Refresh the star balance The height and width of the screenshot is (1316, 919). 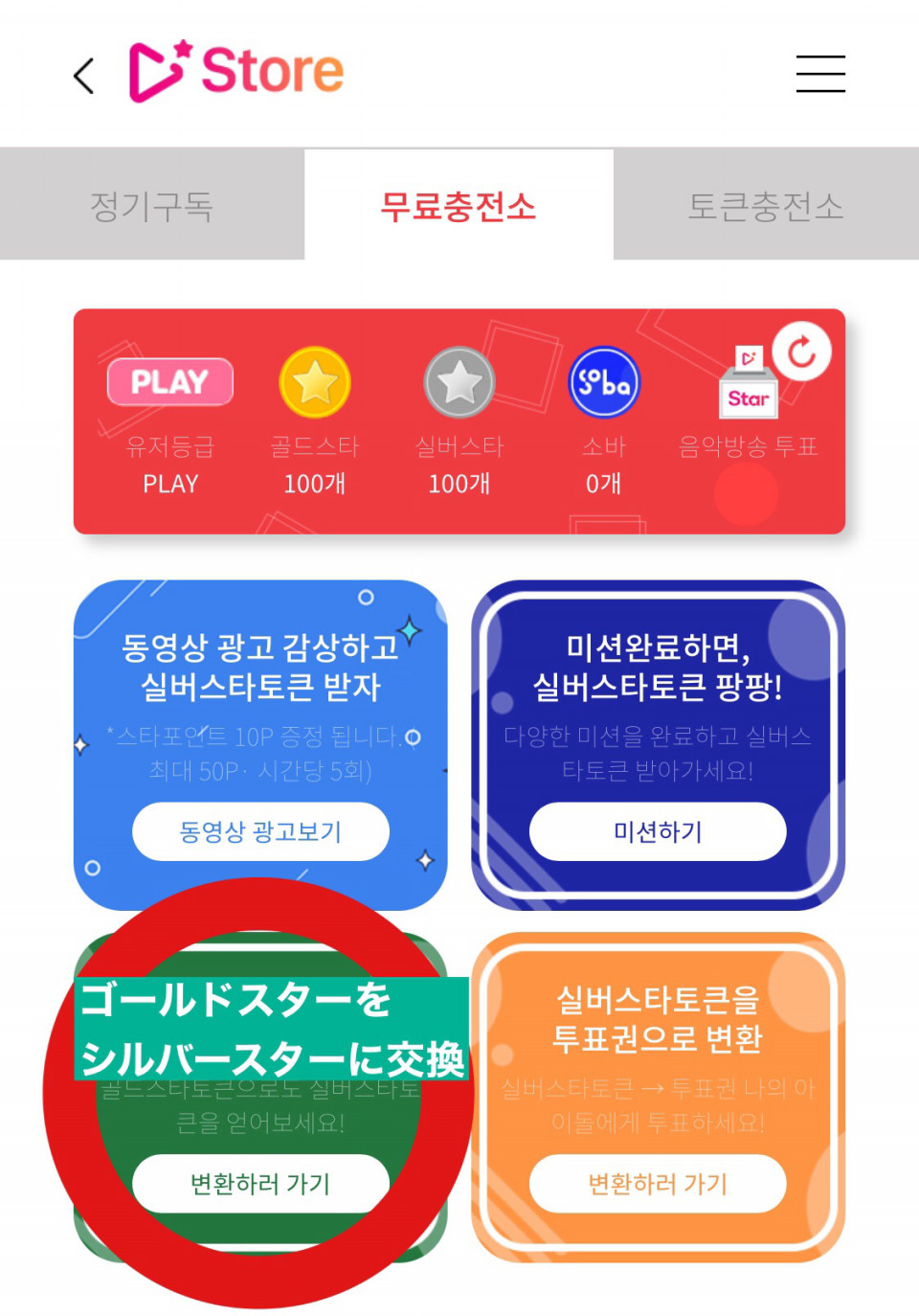pos(801,352)
